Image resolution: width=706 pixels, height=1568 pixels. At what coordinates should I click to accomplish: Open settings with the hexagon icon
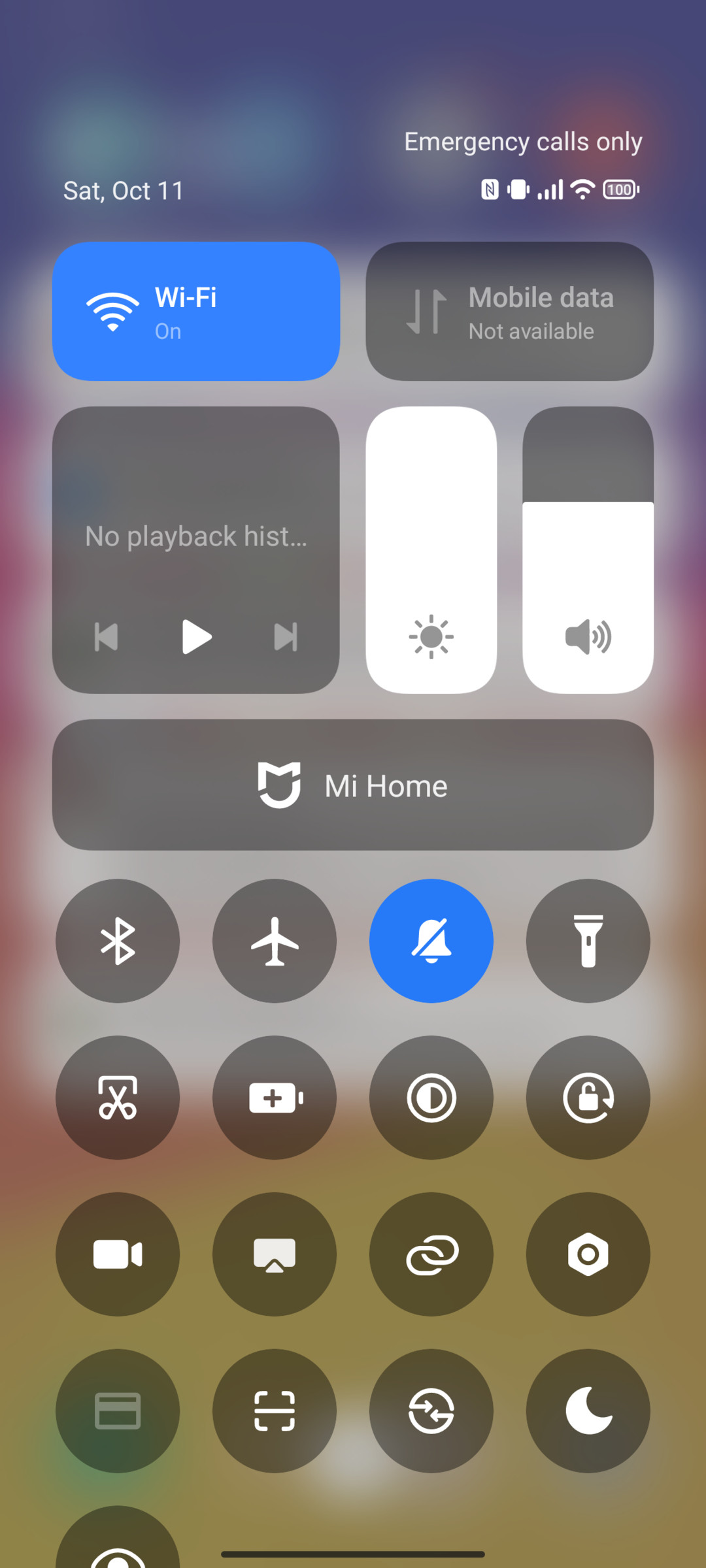(x=588, y=1254)
